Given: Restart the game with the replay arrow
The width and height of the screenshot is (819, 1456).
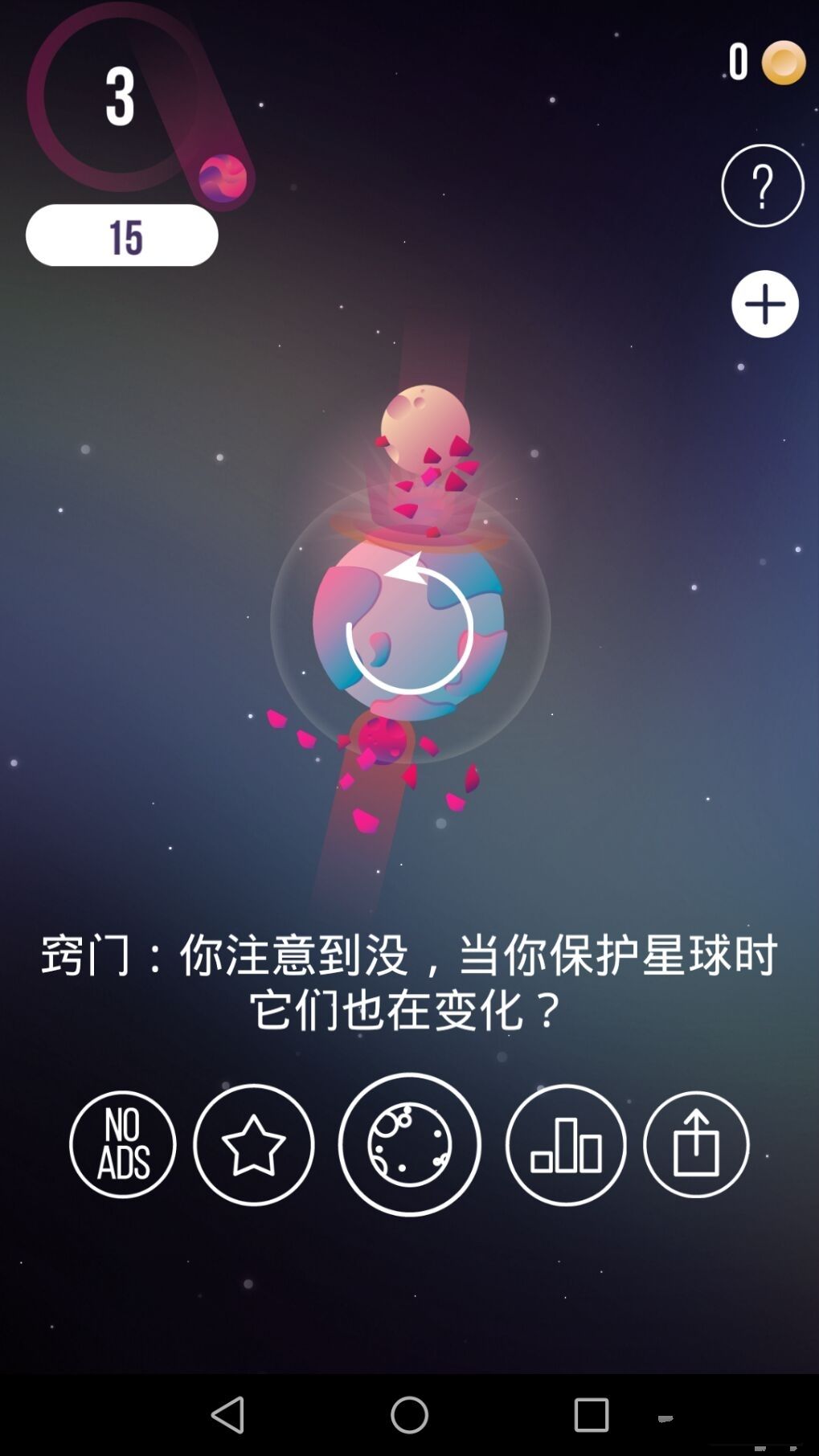Looking at the screenshot, I should pyautogui.click(x=409, y=625).
